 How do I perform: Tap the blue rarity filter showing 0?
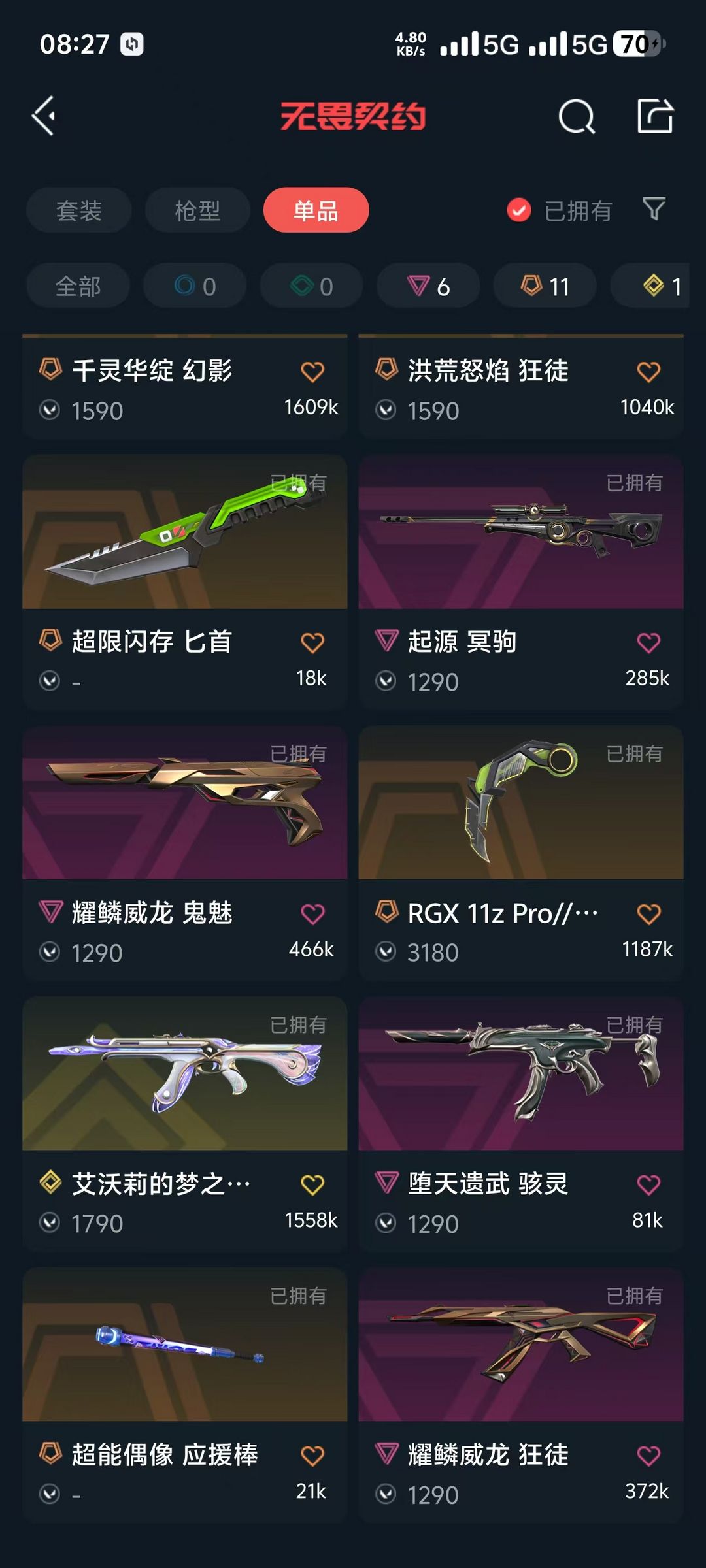point(194,286)
